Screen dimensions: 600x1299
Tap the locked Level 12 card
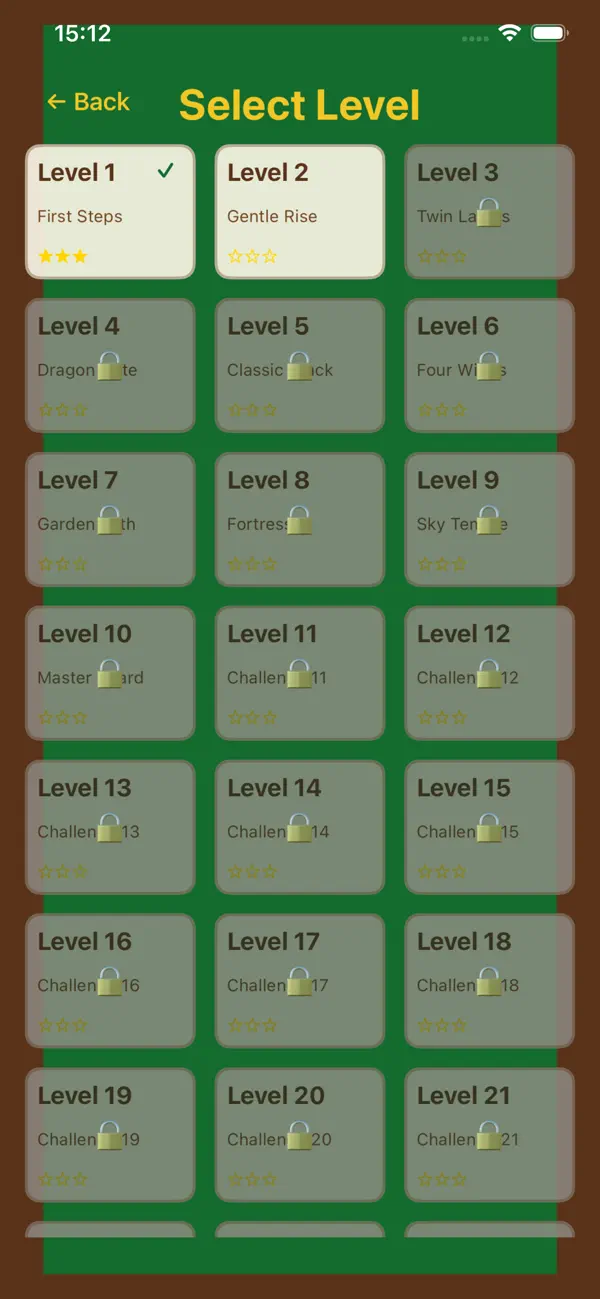[x=490, y=674]
